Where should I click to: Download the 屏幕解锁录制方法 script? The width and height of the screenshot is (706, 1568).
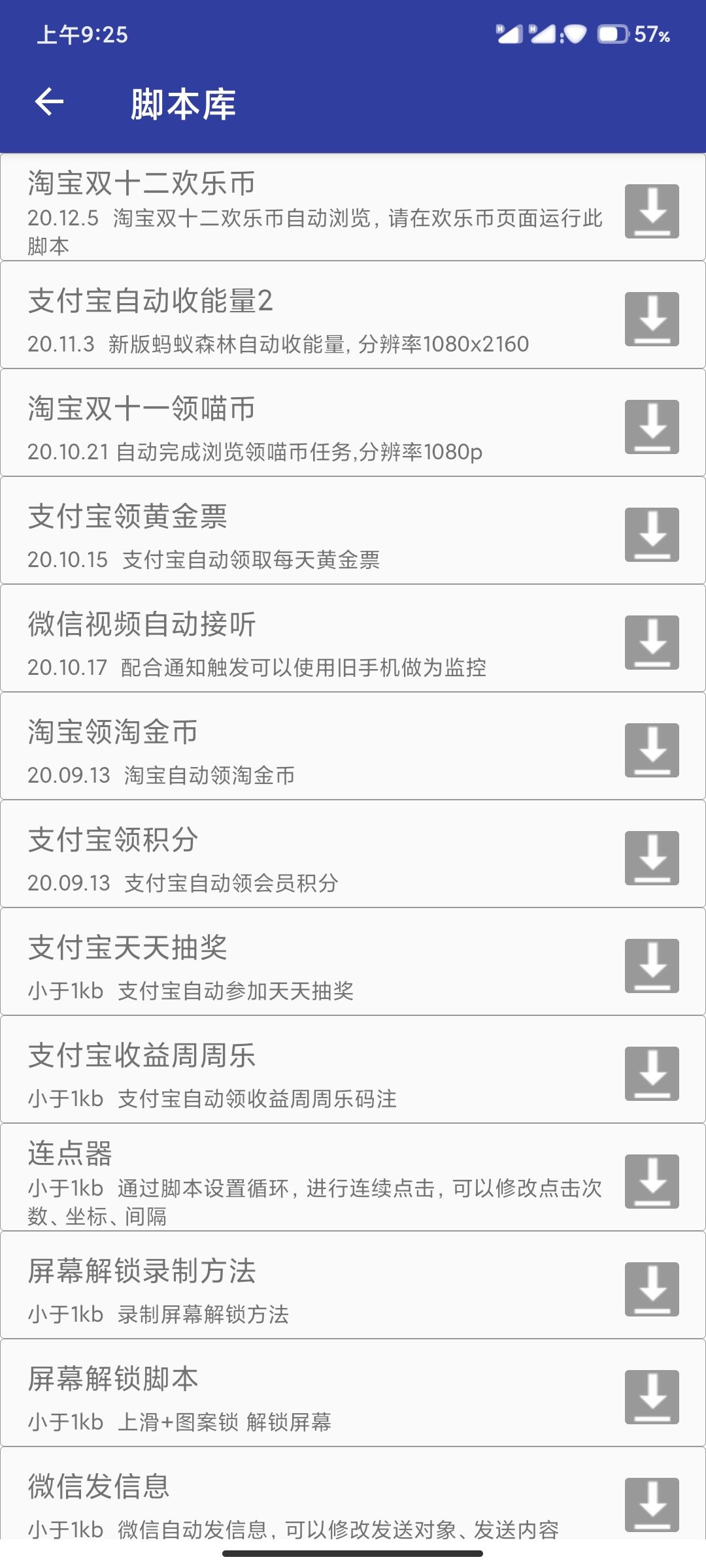click(652, 1289)
